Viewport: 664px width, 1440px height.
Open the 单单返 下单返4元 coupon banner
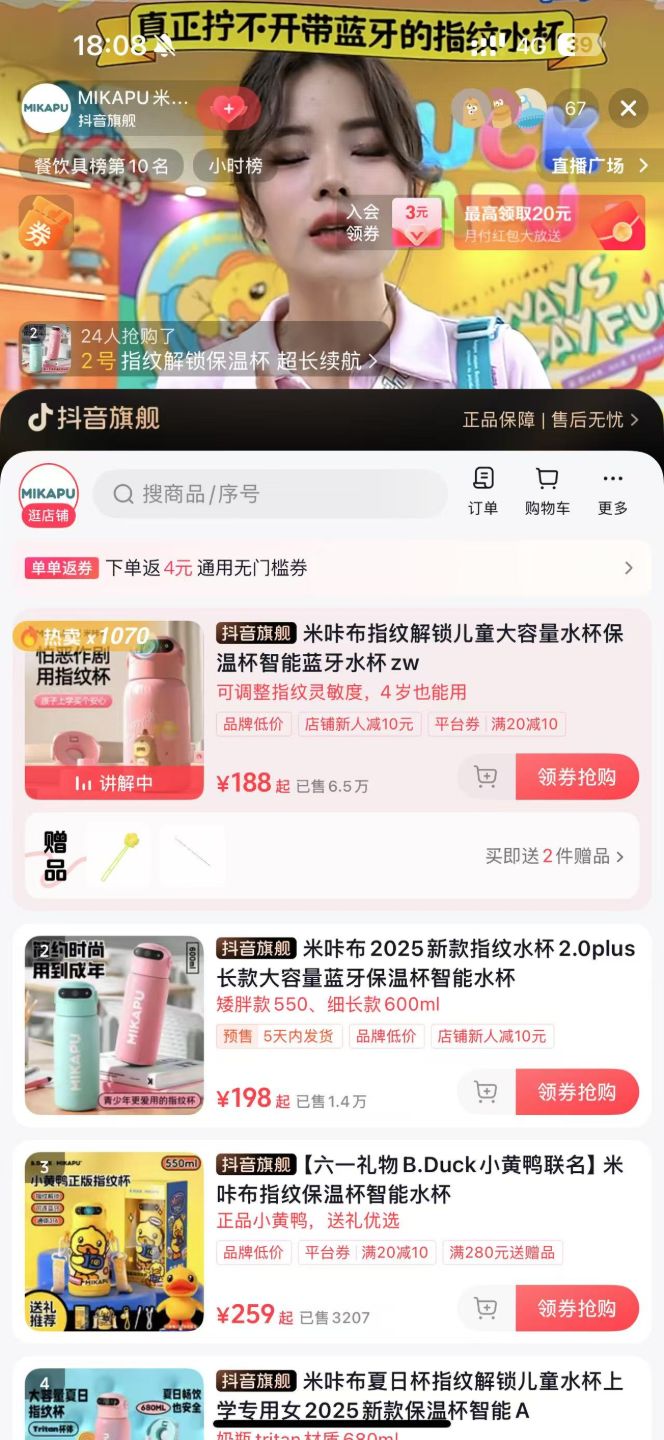click(x=330, y=568)
